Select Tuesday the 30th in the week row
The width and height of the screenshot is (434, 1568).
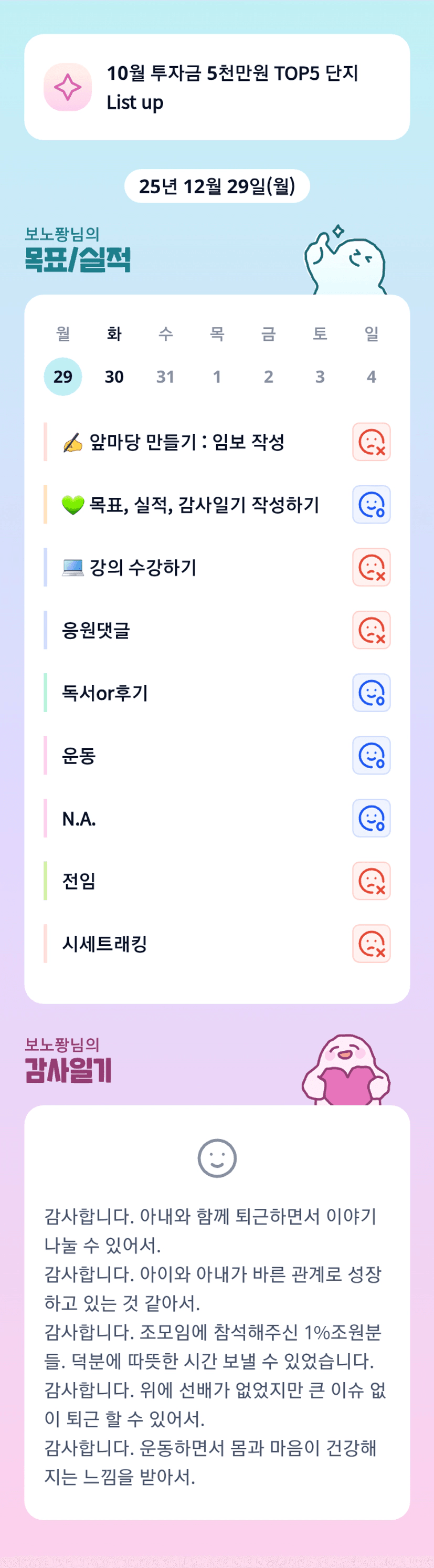tap(114, 376)
